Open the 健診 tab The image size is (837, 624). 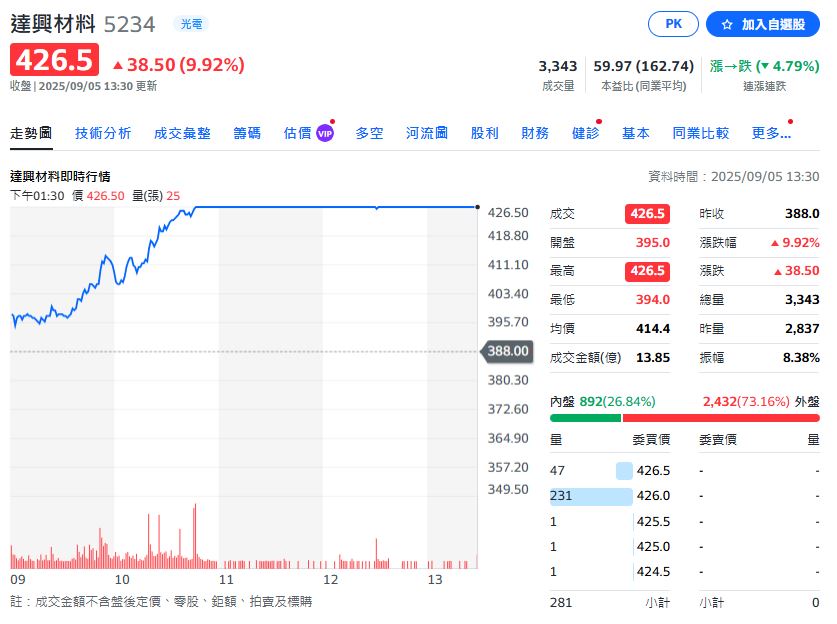(x=585, y=133)
